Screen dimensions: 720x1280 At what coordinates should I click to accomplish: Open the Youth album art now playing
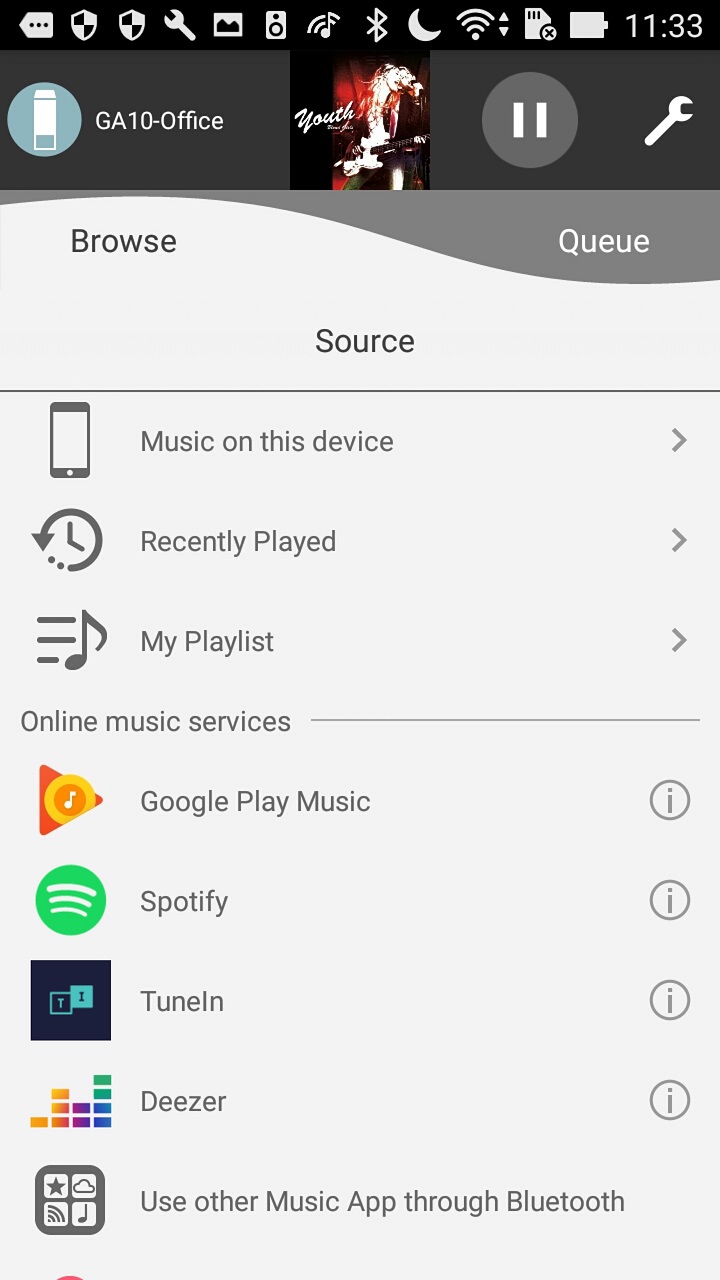coord(360,120)
